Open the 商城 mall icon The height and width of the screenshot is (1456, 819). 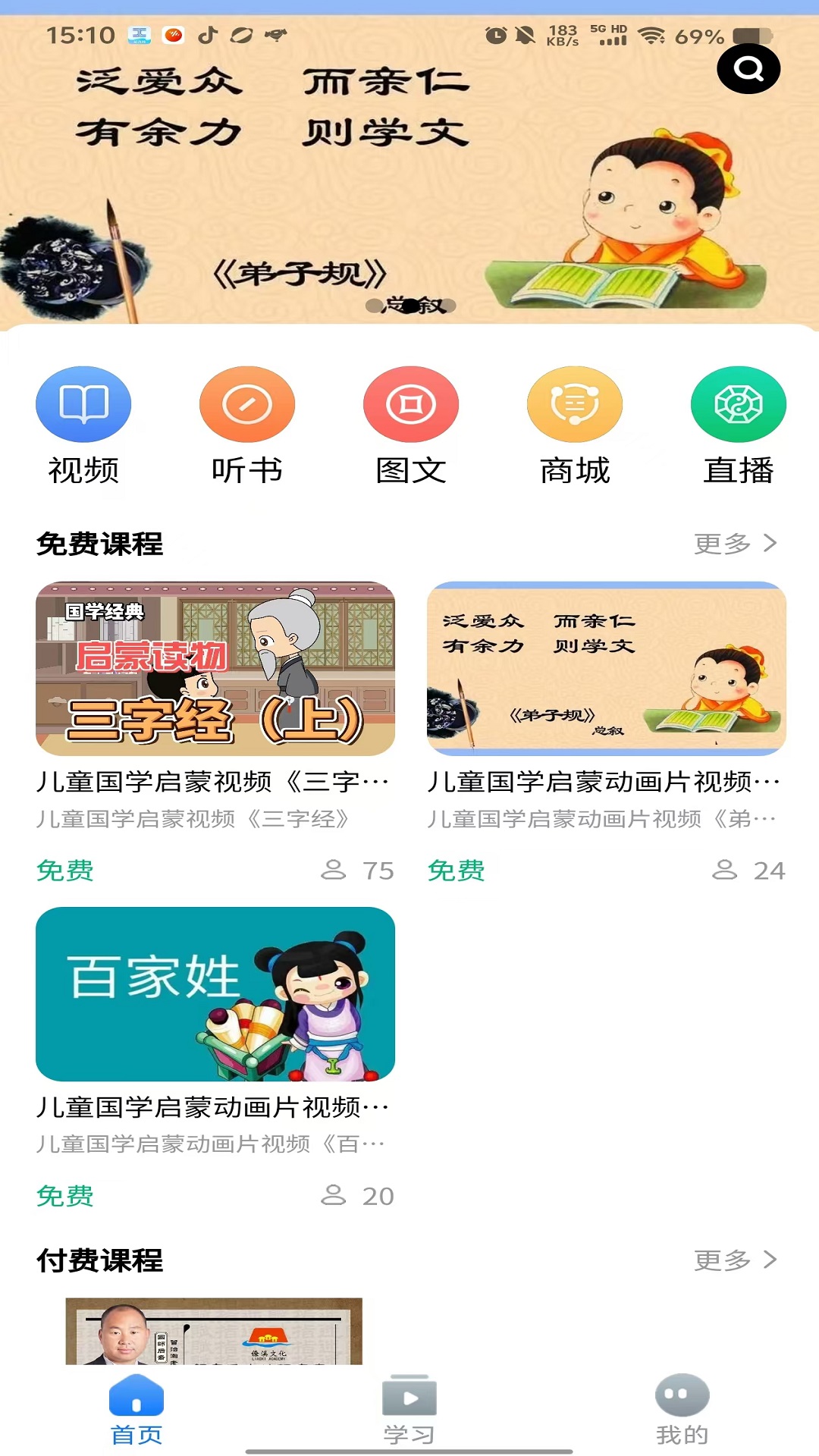tap(576, 404)
